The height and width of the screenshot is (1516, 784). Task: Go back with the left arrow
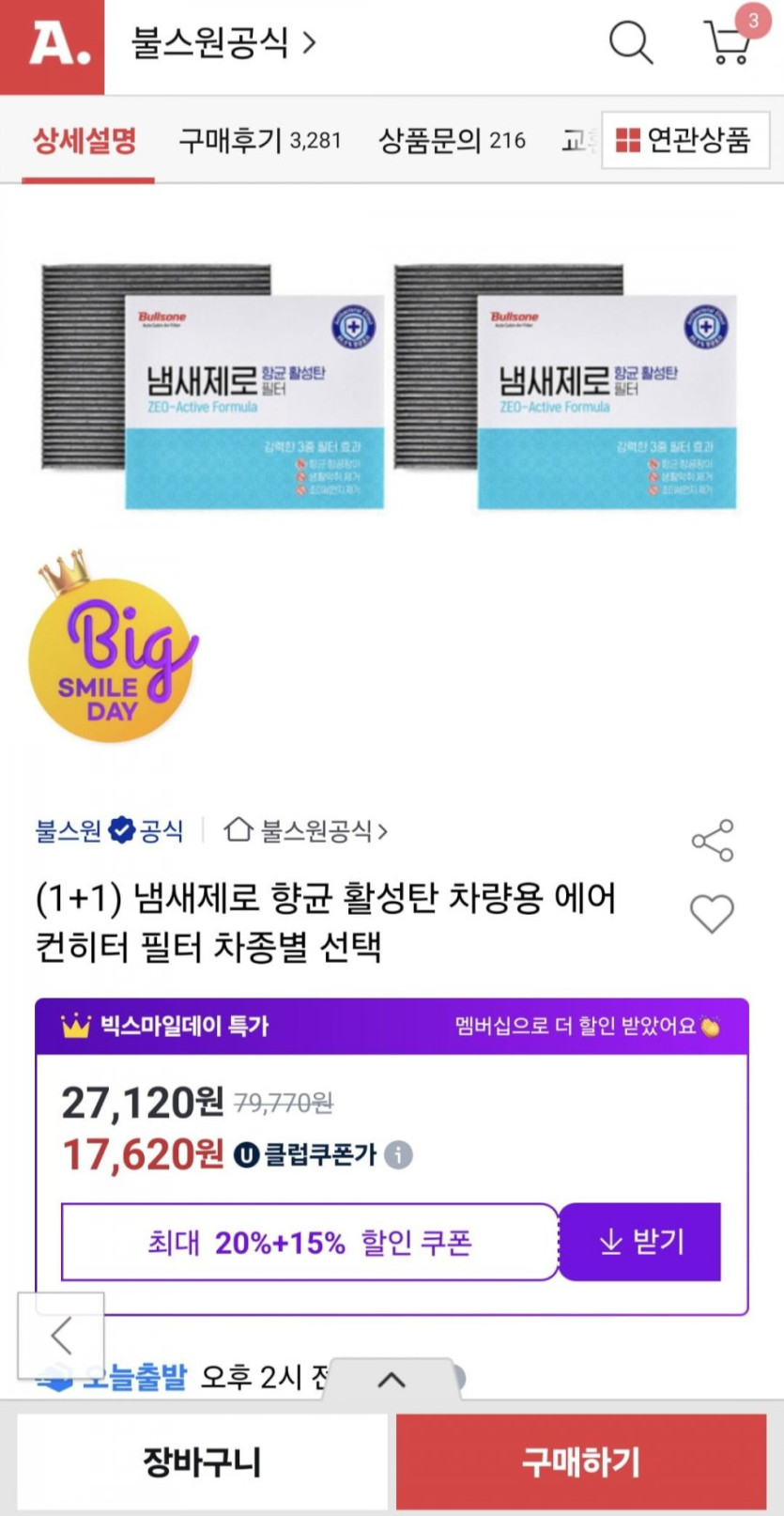(x=61, y=1335)
